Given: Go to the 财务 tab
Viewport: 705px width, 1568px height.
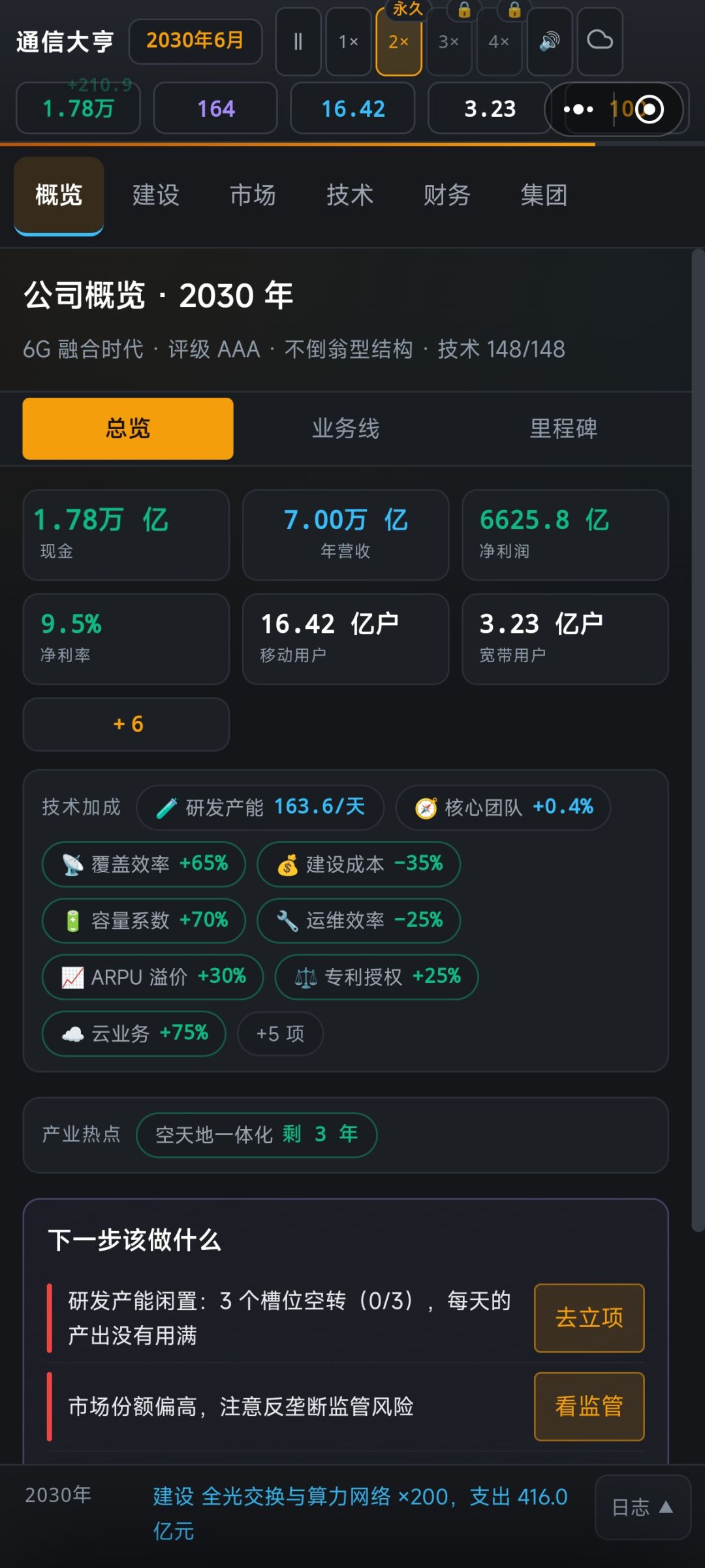Looking at the screenshot, I should (x=447, y=195).
